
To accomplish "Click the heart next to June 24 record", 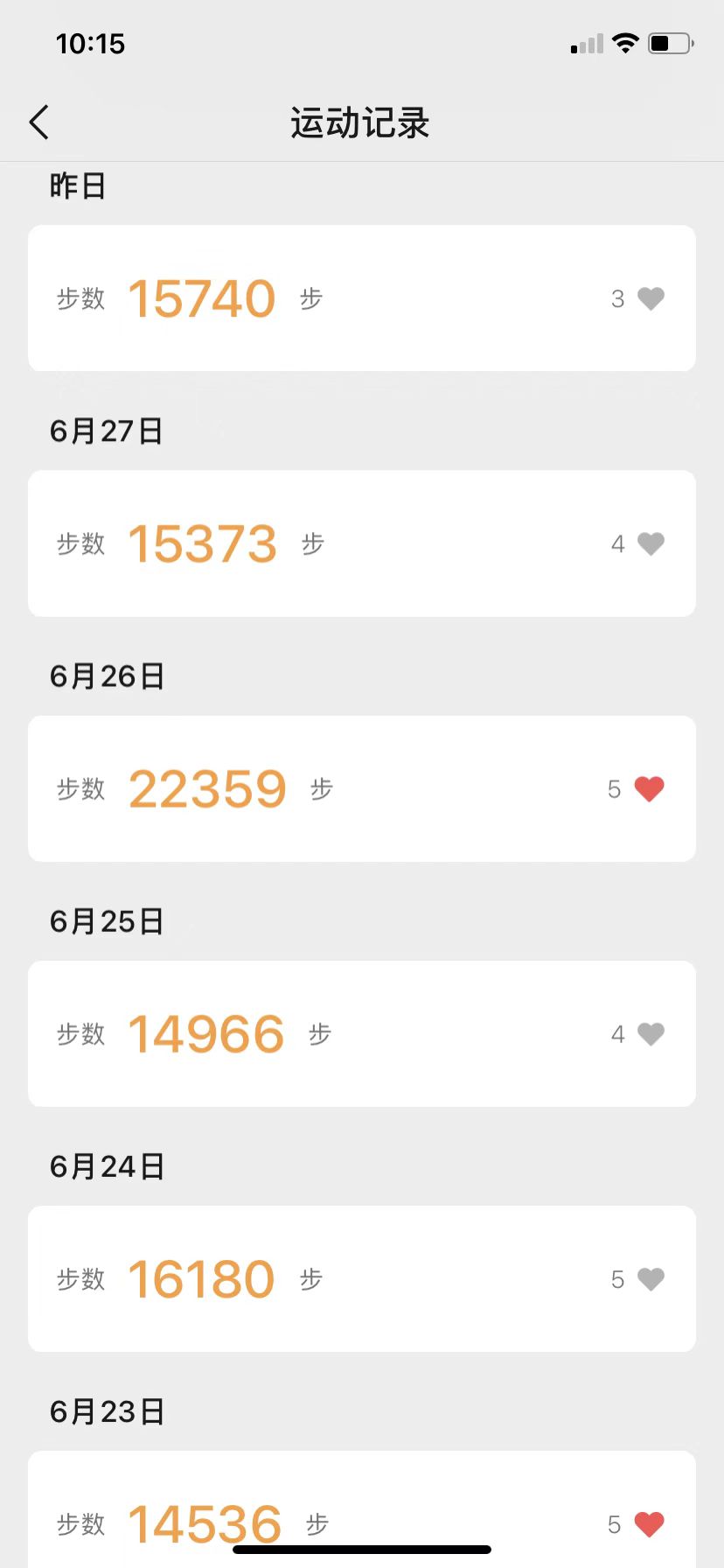I will 650,1279.
